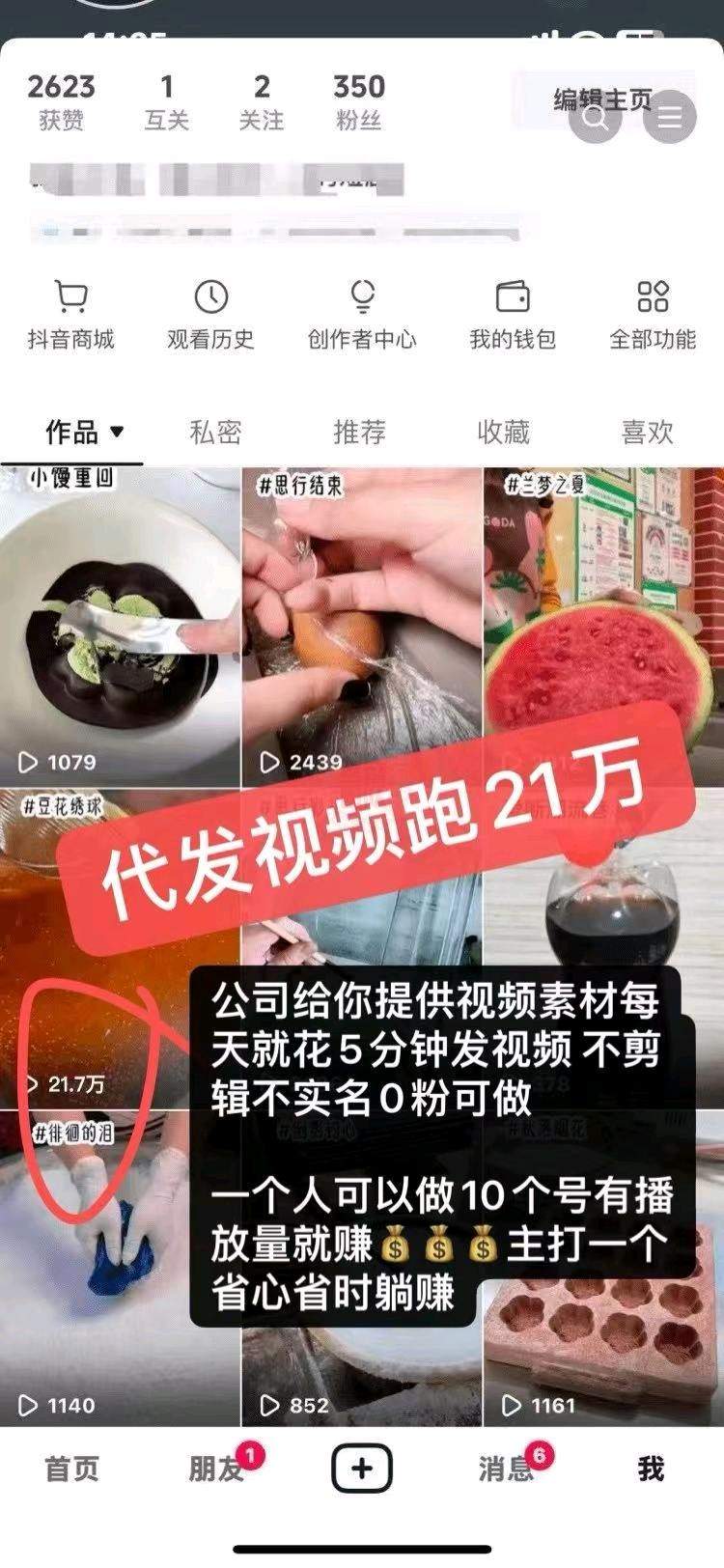
Task: Go to the 首页 home tab
Action: pos(71,1469)
